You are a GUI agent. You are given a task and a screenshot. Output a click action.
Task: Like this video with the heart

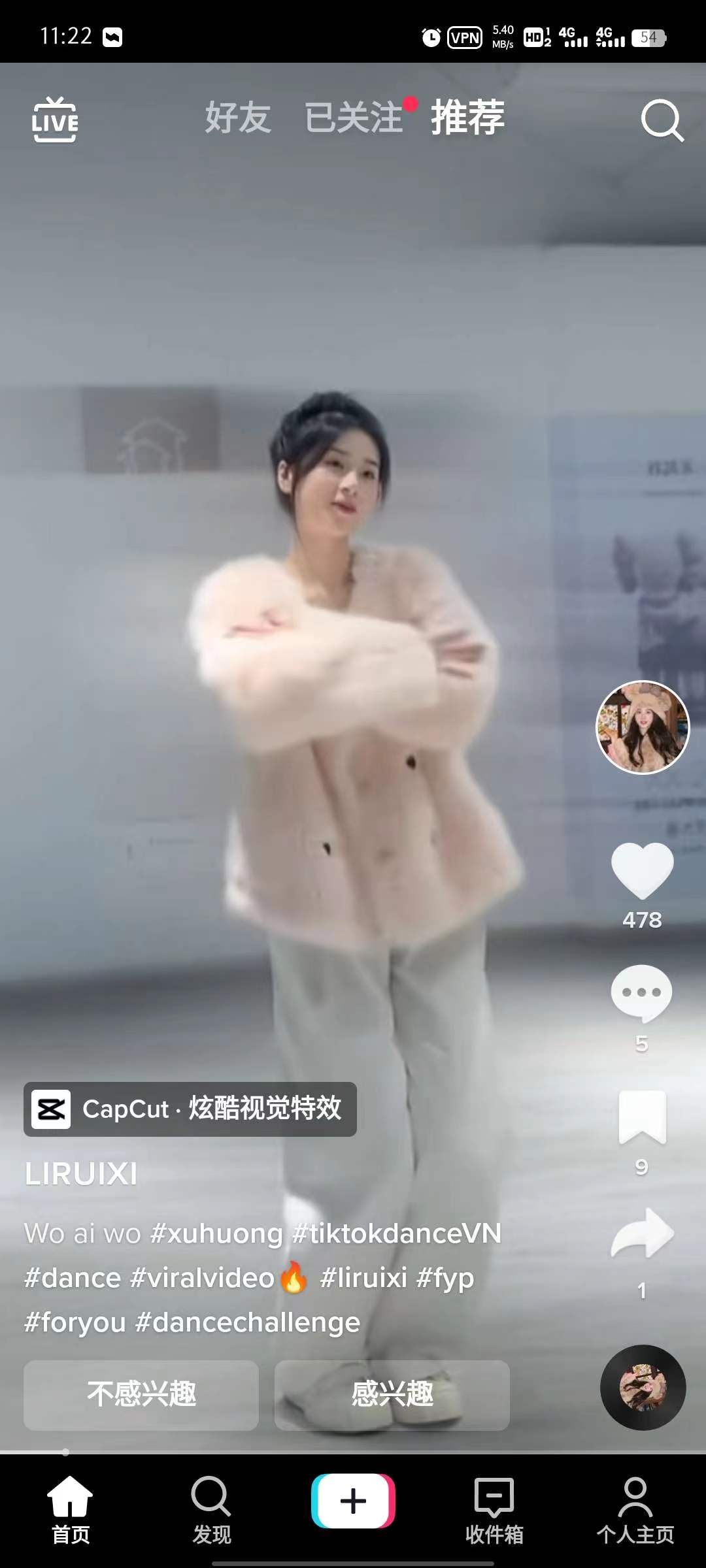(642, 871)
